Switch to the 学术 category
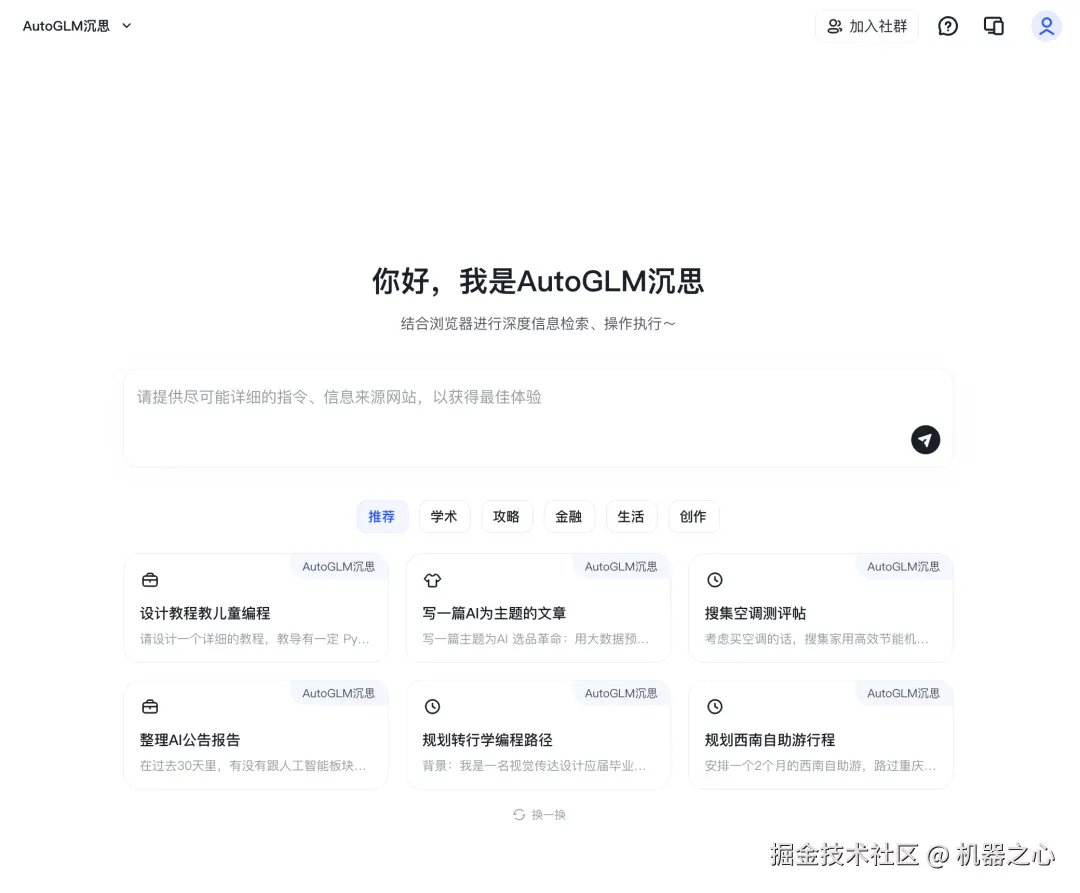 pos(444,517)
